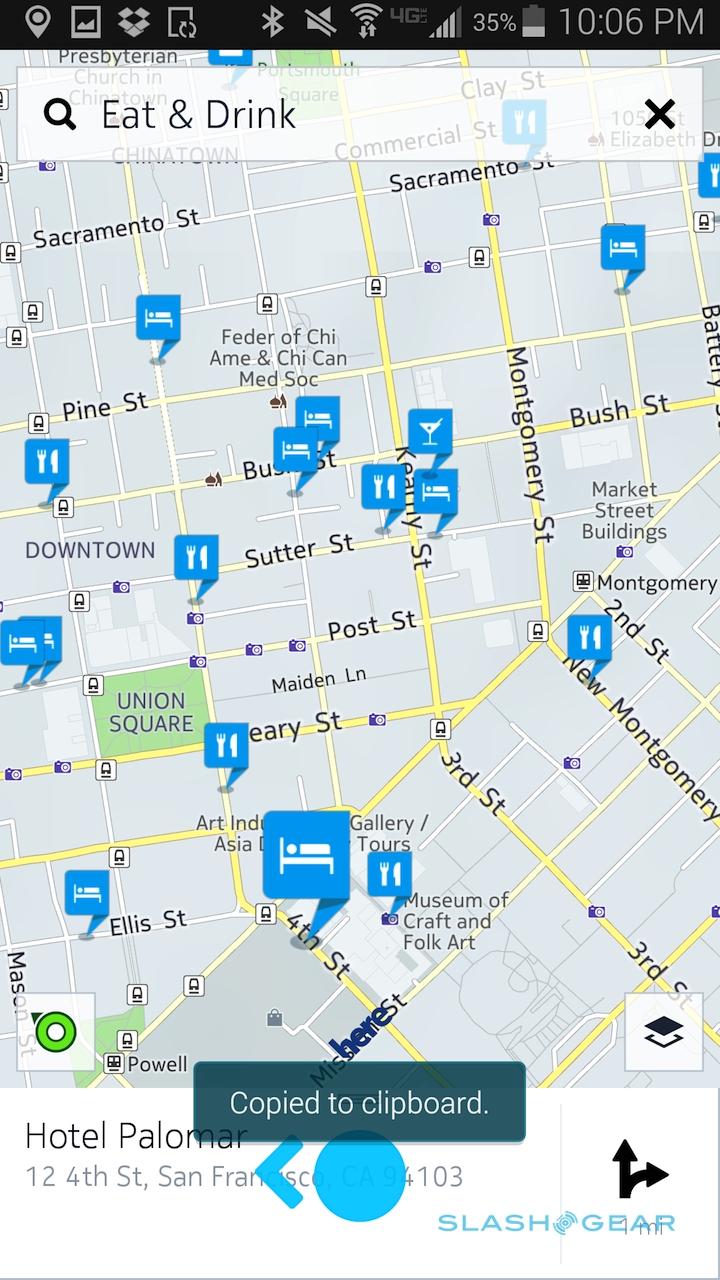
Task: Select the restaurant pin beside Union Square
Action: (226, 745)
